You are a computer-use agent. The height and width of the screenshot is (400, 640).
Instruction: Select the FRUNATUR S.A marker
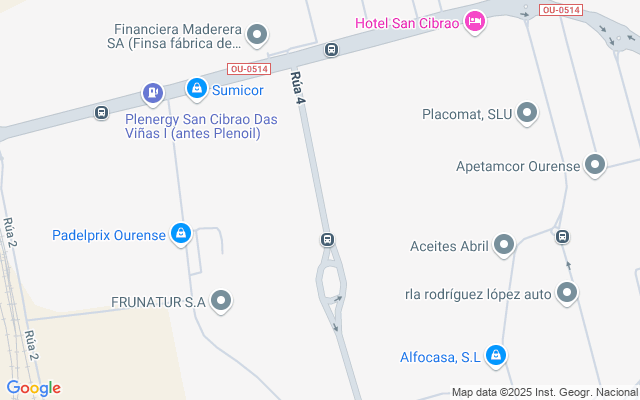[x=222, y=300]
